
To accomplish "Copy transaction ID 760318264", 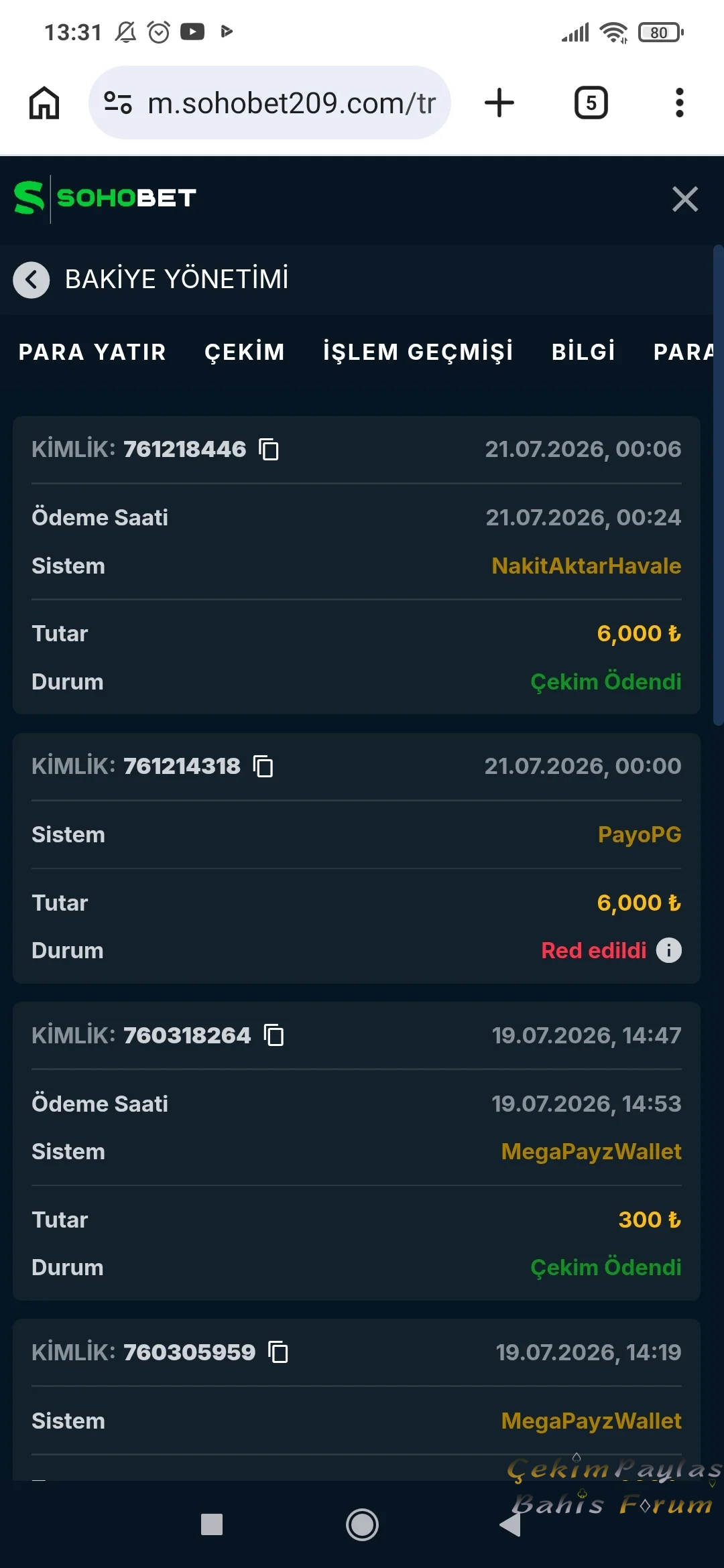I will click(x=274, y=1035).
